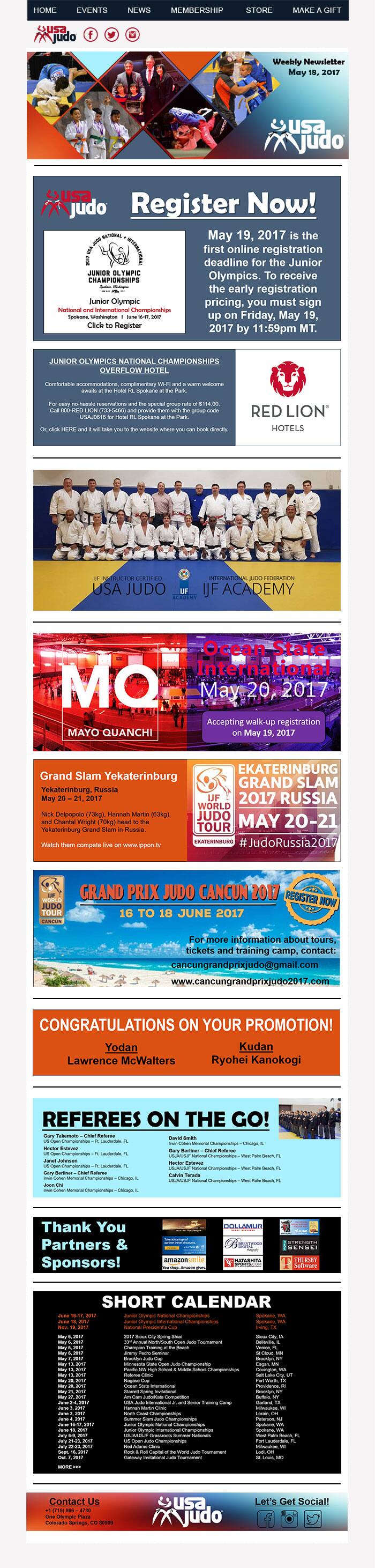
Task: Click to Register for Junior Olympic Championships
Action: coord(114,325)
